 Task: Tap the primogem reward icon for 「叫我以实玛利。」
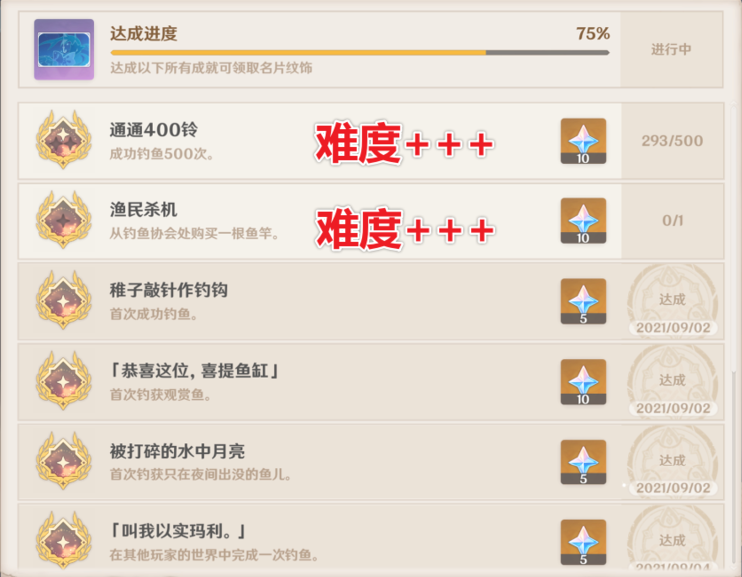583,543
